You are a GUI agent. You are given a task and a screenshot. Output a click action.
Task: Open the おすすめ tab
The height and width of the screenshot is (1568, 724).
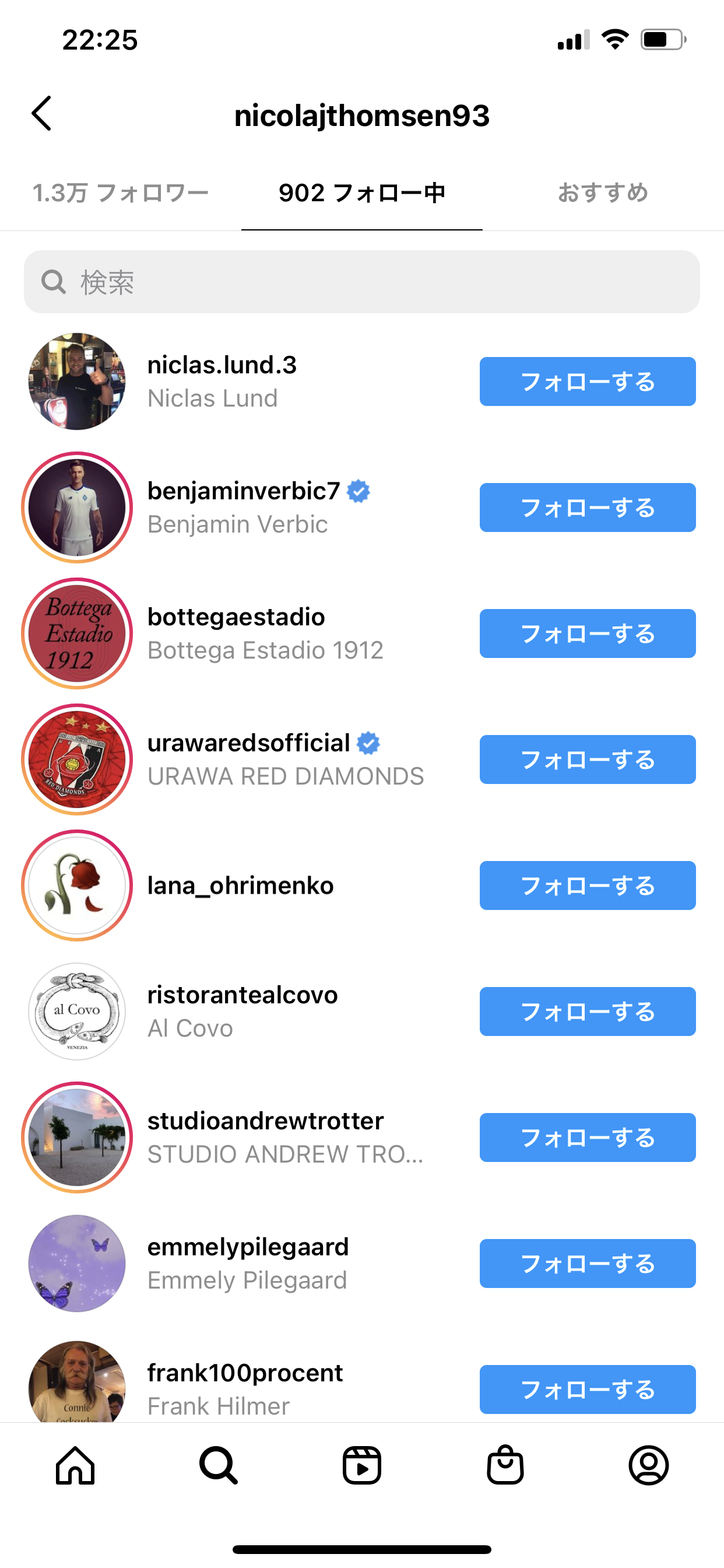(602, 193)
